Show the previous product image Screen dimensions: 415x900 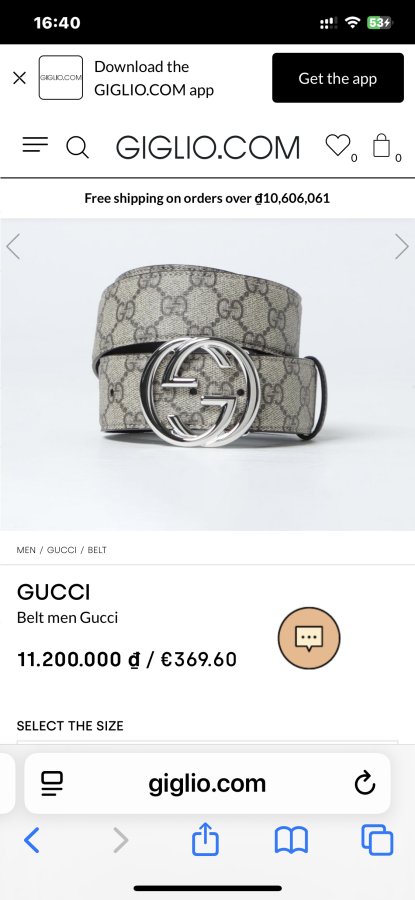(13, 247)
